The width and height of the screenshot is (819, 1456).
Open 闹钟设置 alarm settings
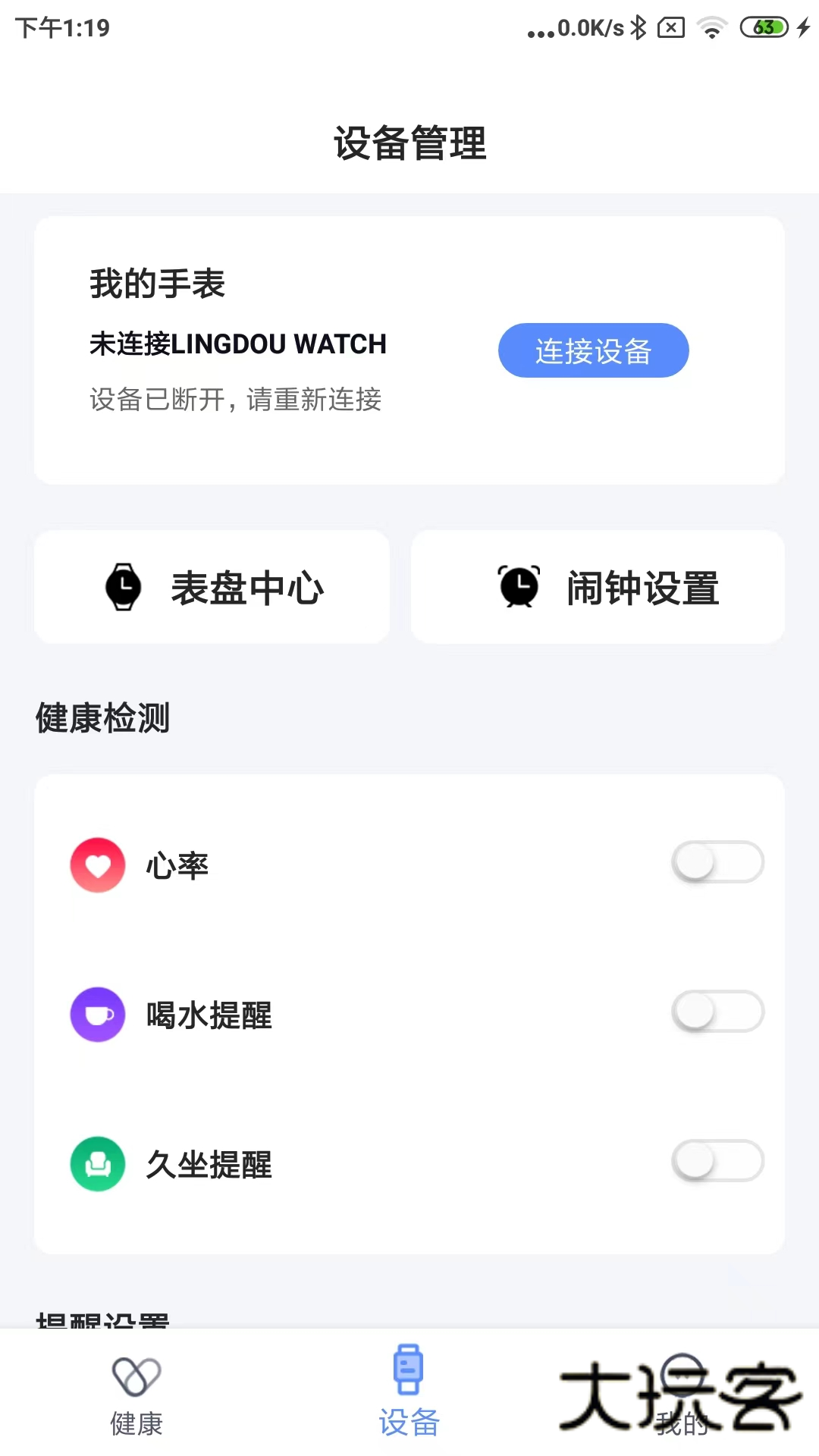(598, 588)
